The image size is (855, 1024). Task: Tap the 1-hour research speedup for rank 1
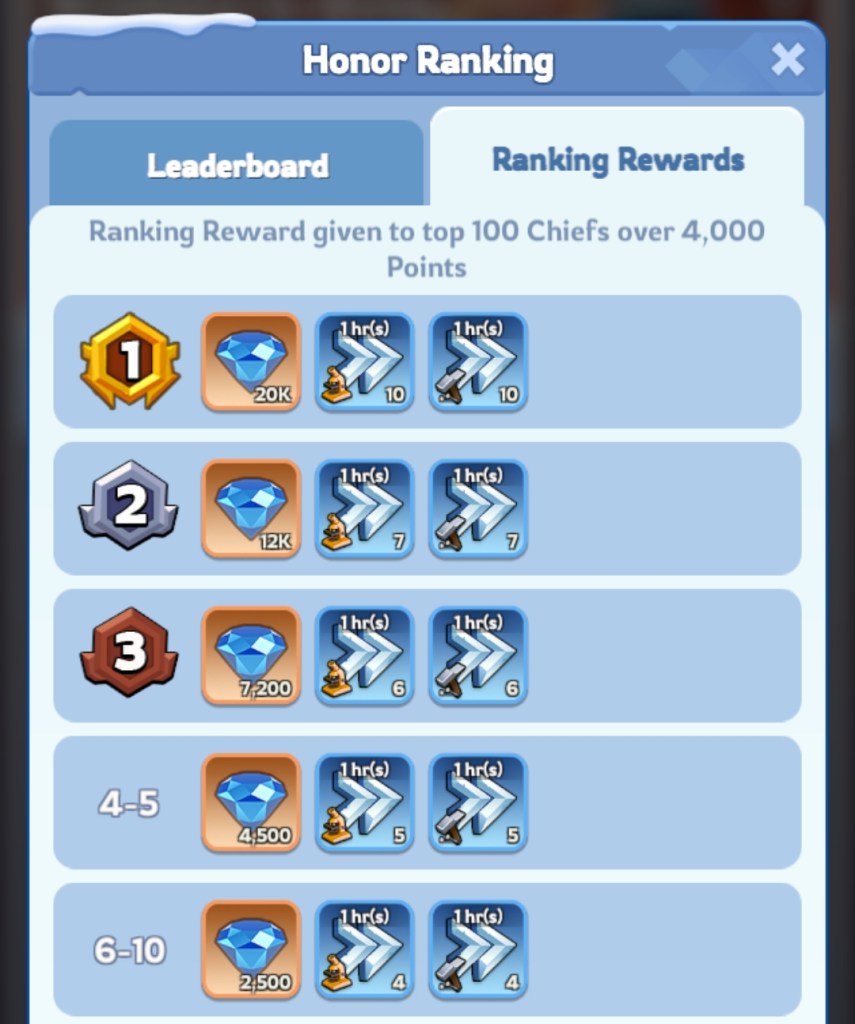click(363, 360)
